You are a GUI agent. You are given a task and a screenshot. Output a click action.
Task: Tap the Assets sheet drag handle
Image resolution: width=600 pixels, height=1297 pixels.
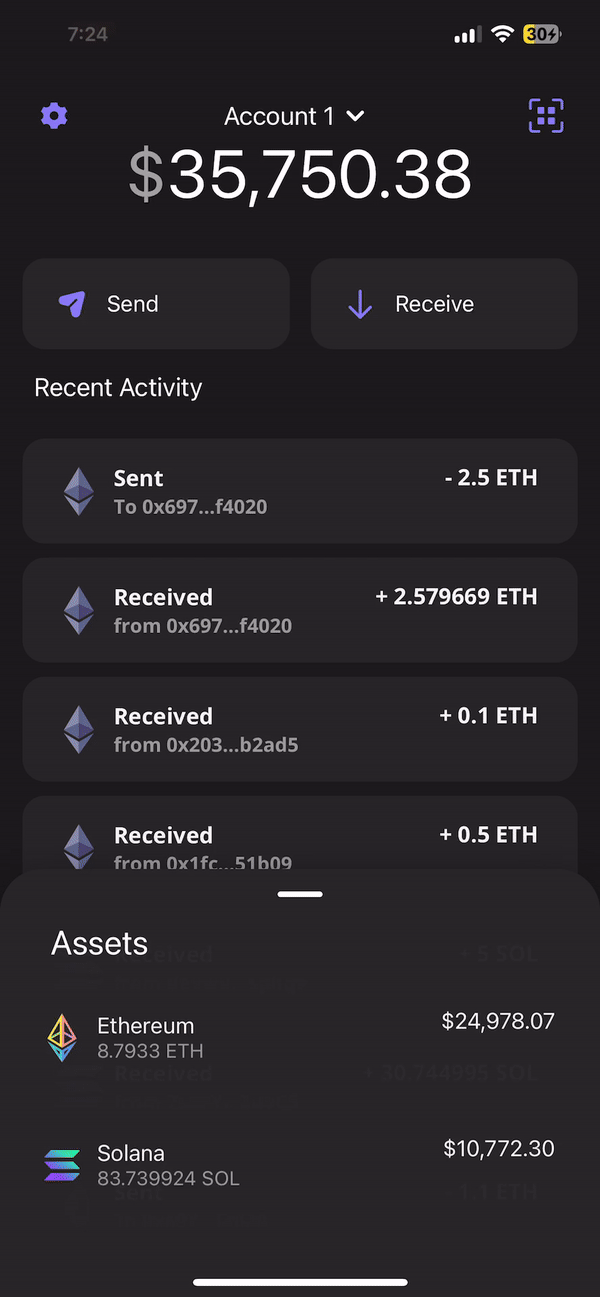(300, 894)
